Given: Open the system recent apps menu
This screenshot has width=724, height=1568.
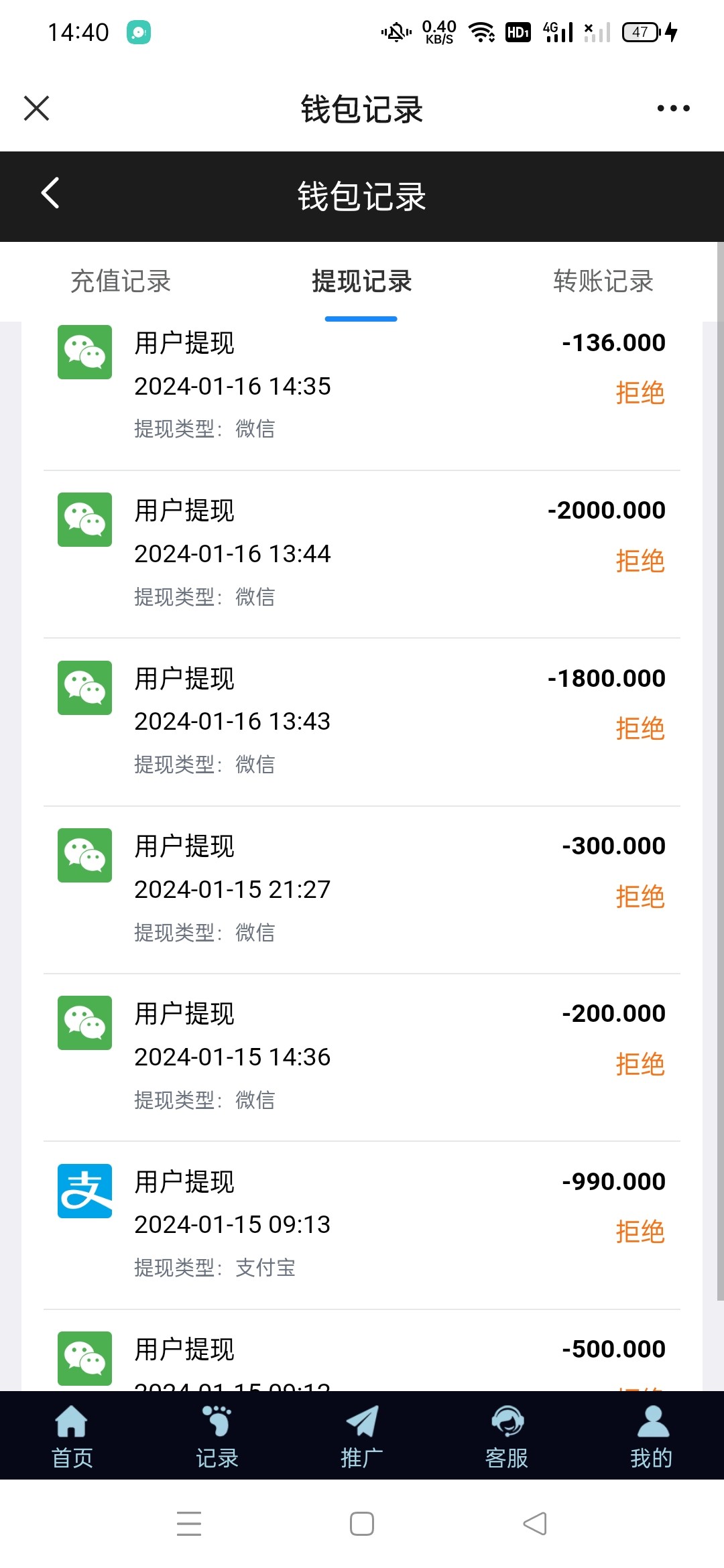Looking at the screenshot, I should 189,1524.
